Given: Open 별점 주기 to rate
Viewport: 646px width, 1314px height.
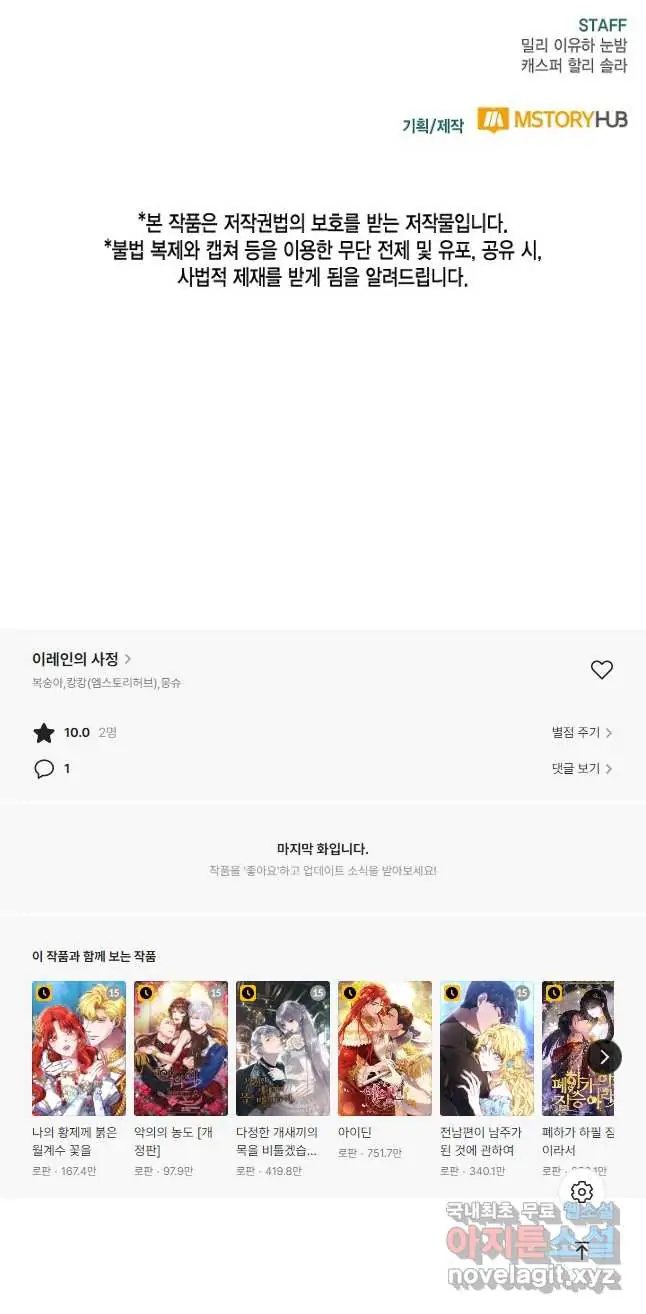Looking at the screenshot, I should coord(582,733).
